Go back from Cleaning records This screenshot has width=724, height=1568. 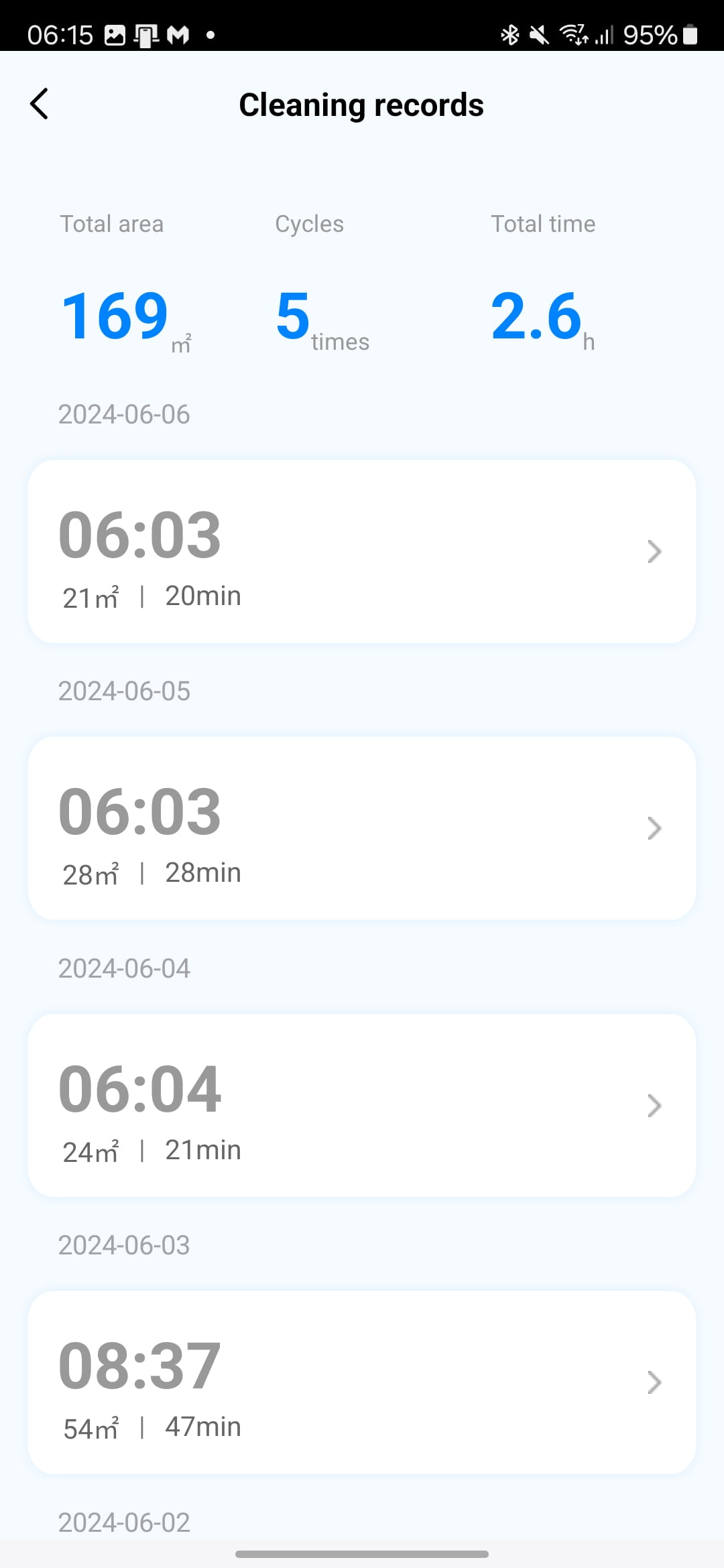coord(40,104)
